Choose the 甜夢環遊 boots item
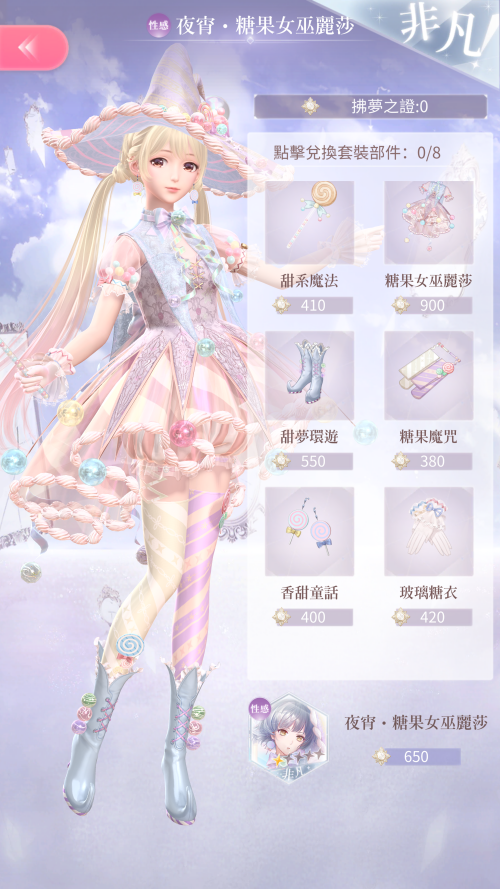500x889 pixels. pos(310,375)
